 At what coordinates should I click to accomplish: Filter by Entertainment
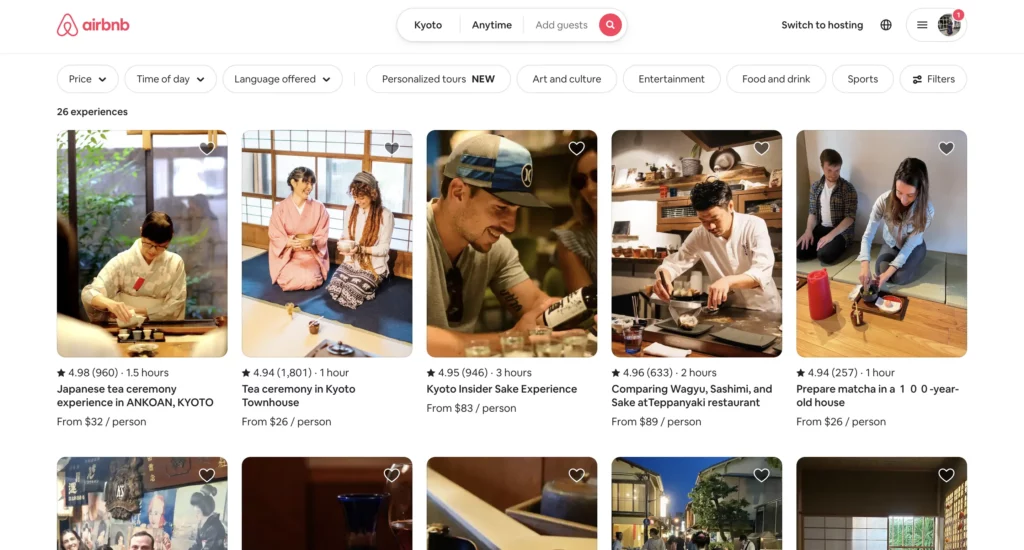point(671,79)
